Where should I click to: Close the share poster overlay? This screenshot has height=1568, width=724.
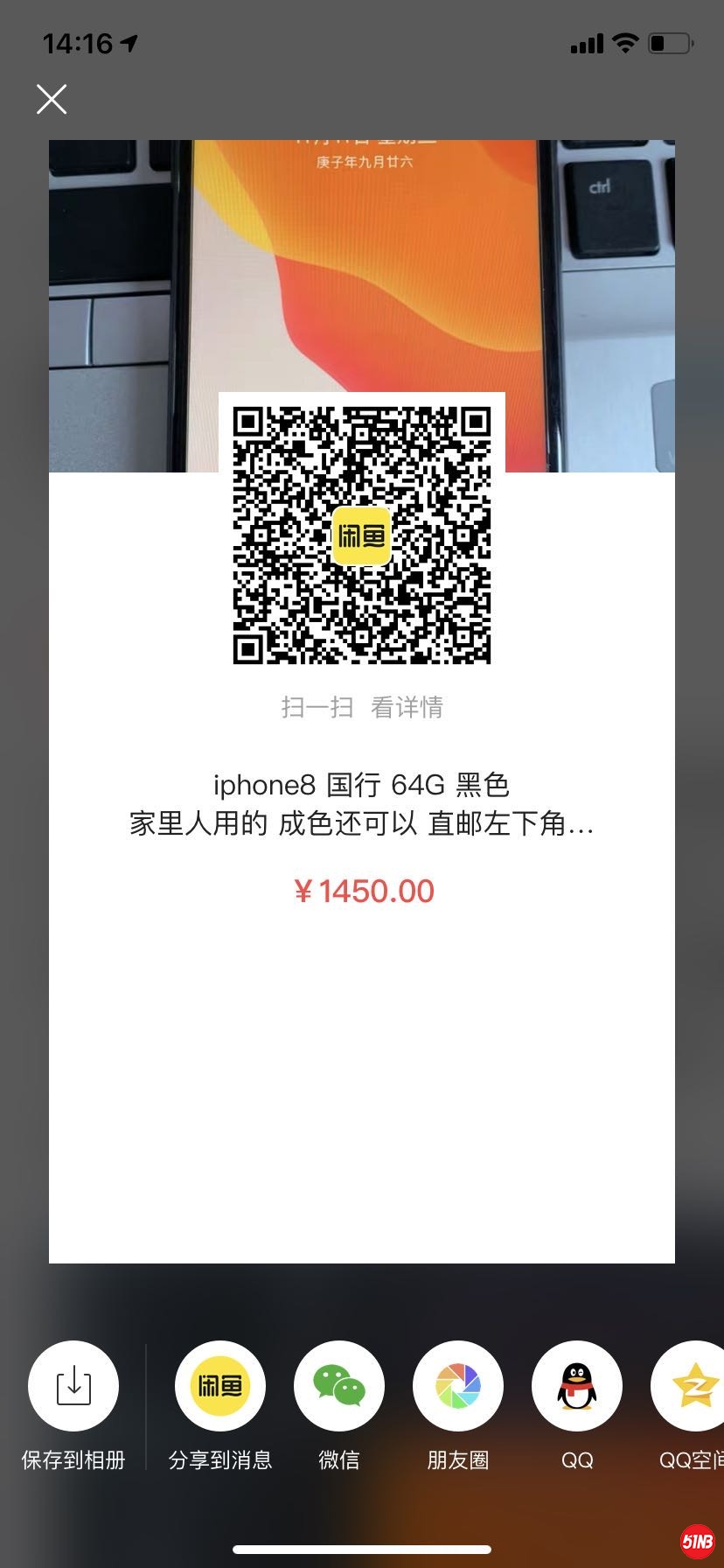[52, 100]
